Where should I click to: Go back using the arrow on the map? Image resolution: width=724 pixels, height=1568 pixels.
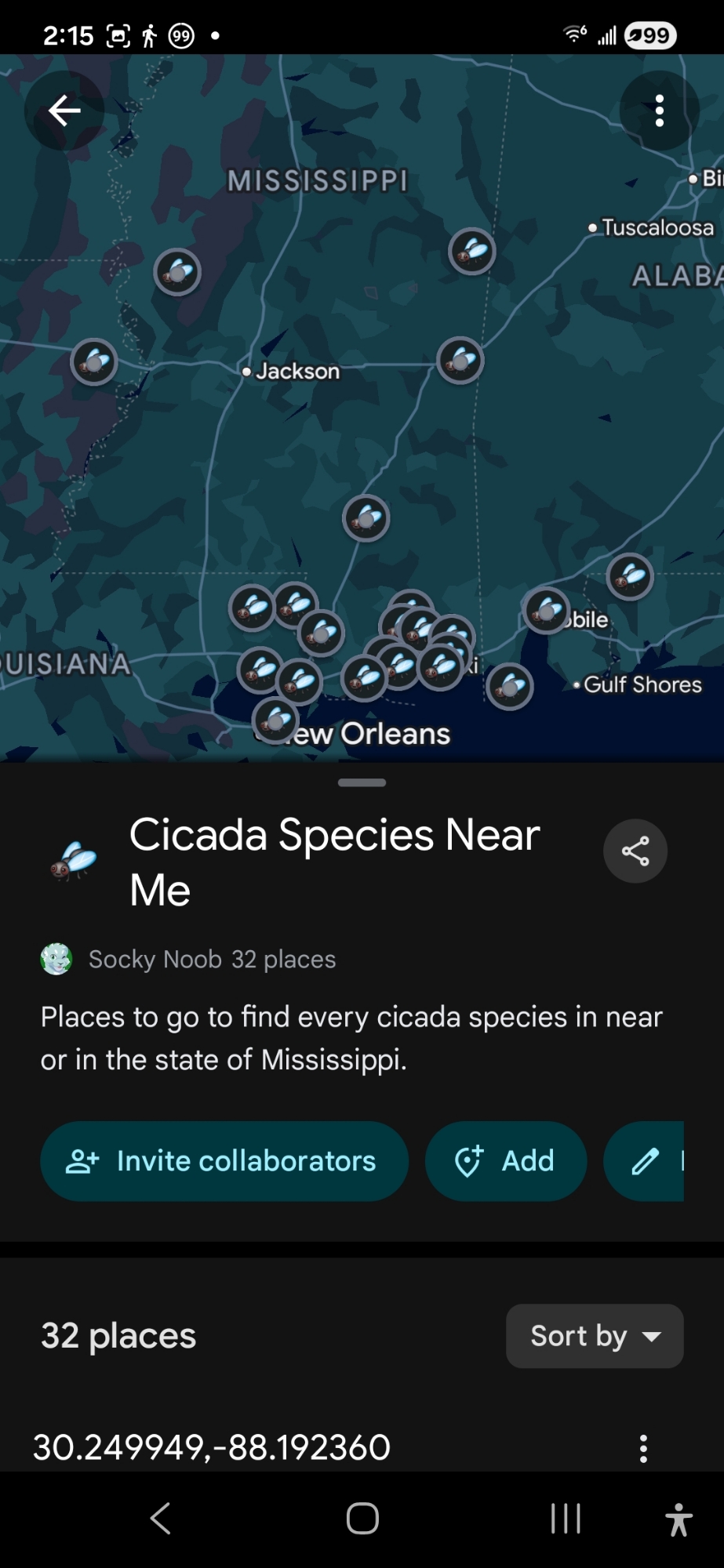(64, 111)
